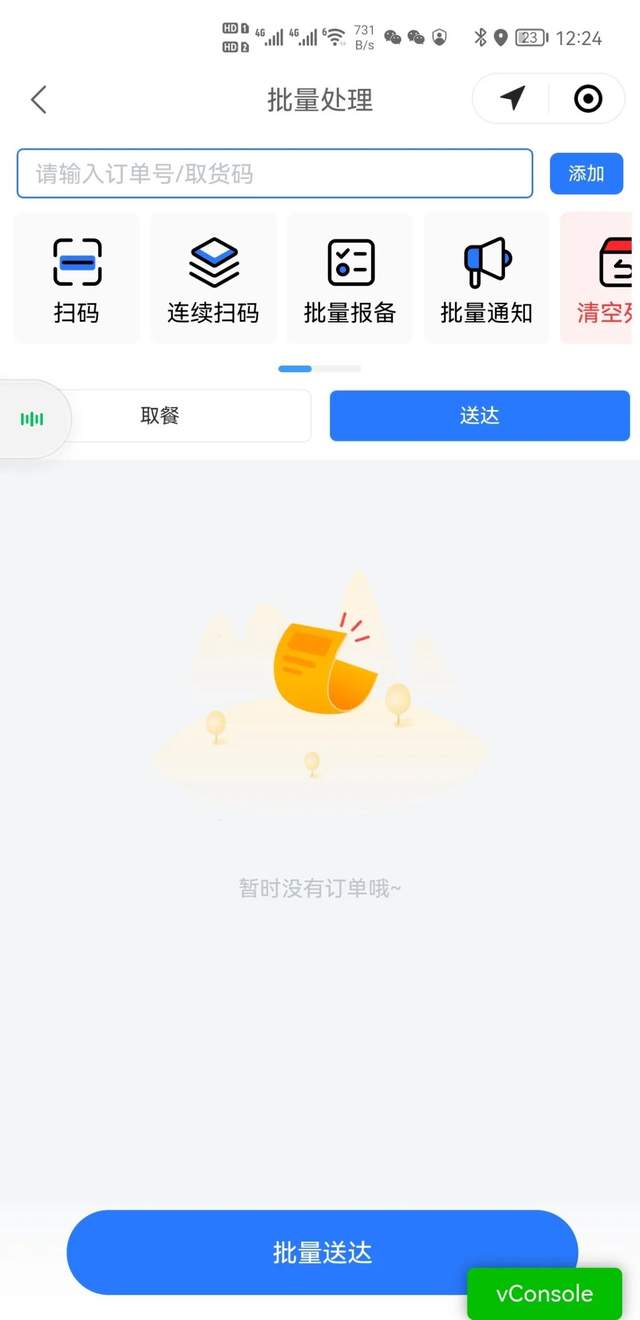Go back using the top-left arrow
The image size is (640, 1320).
tap(38, 99)
